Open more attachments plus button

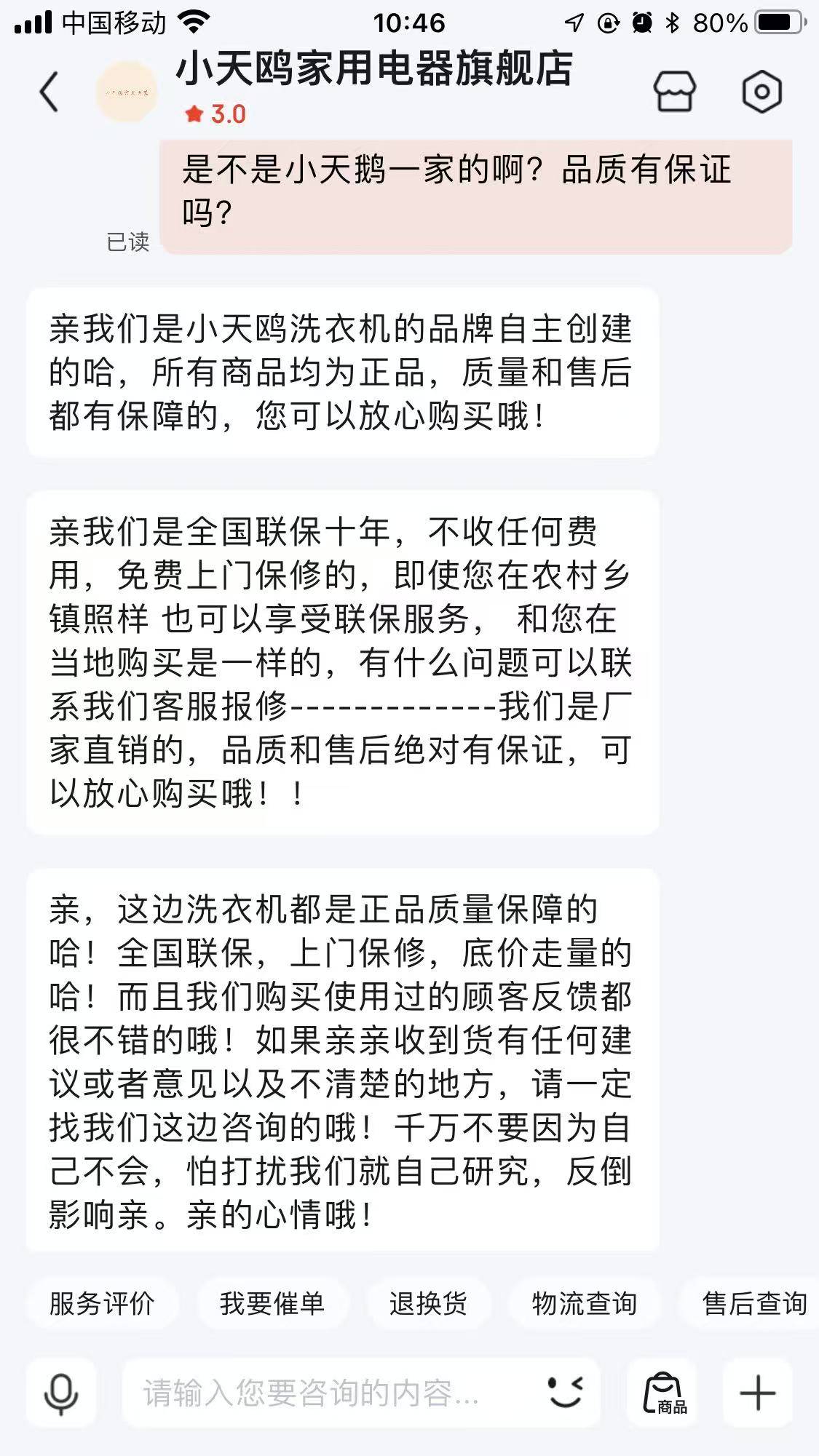tap(757, 1393)
